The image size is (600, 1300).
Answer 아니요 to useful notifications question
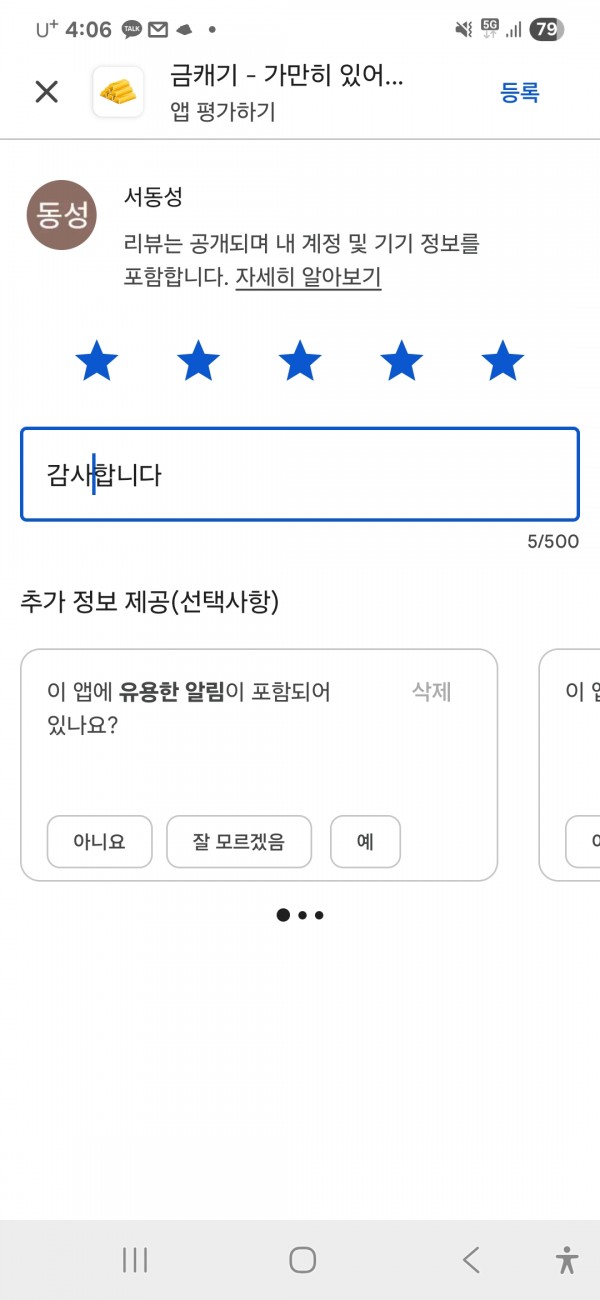(99, 842)
